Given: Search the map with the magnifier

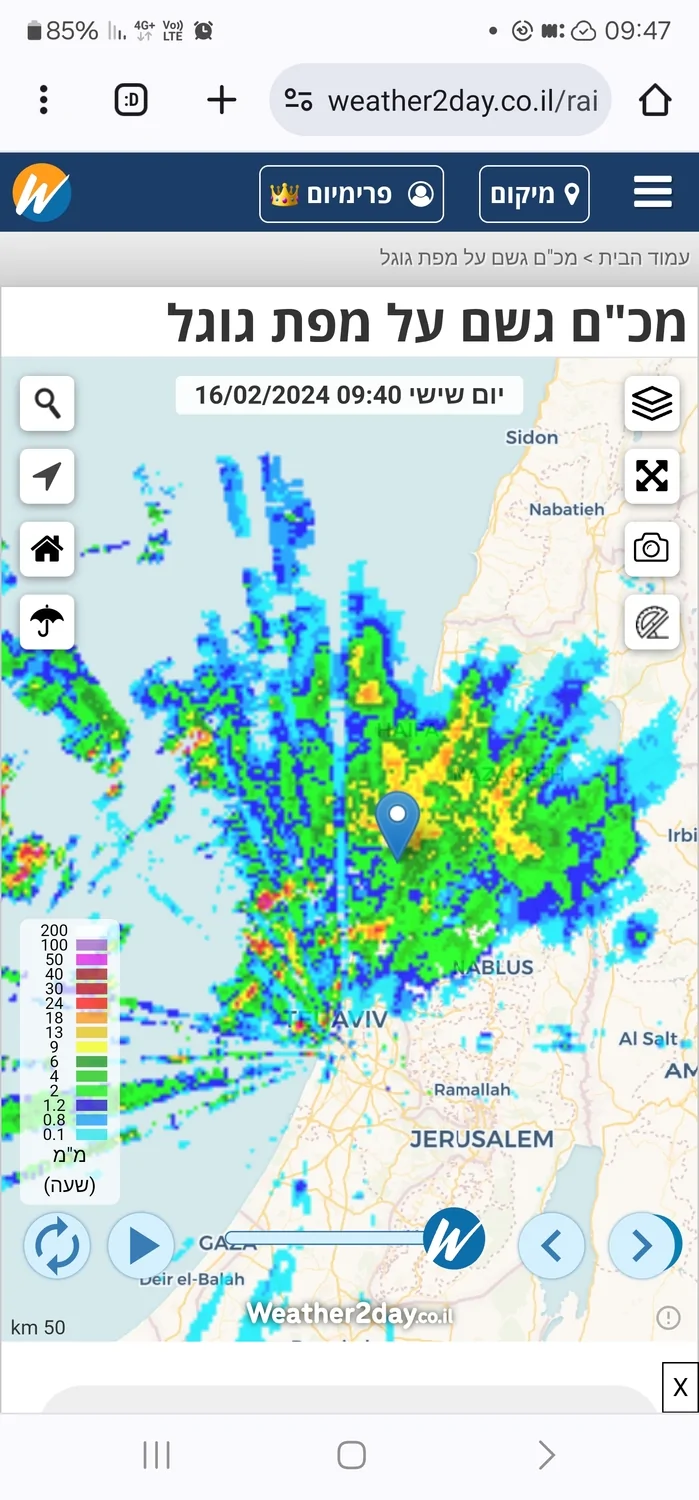Looking at the screenshot, I should pyautogui.click(x=47, y=404).
